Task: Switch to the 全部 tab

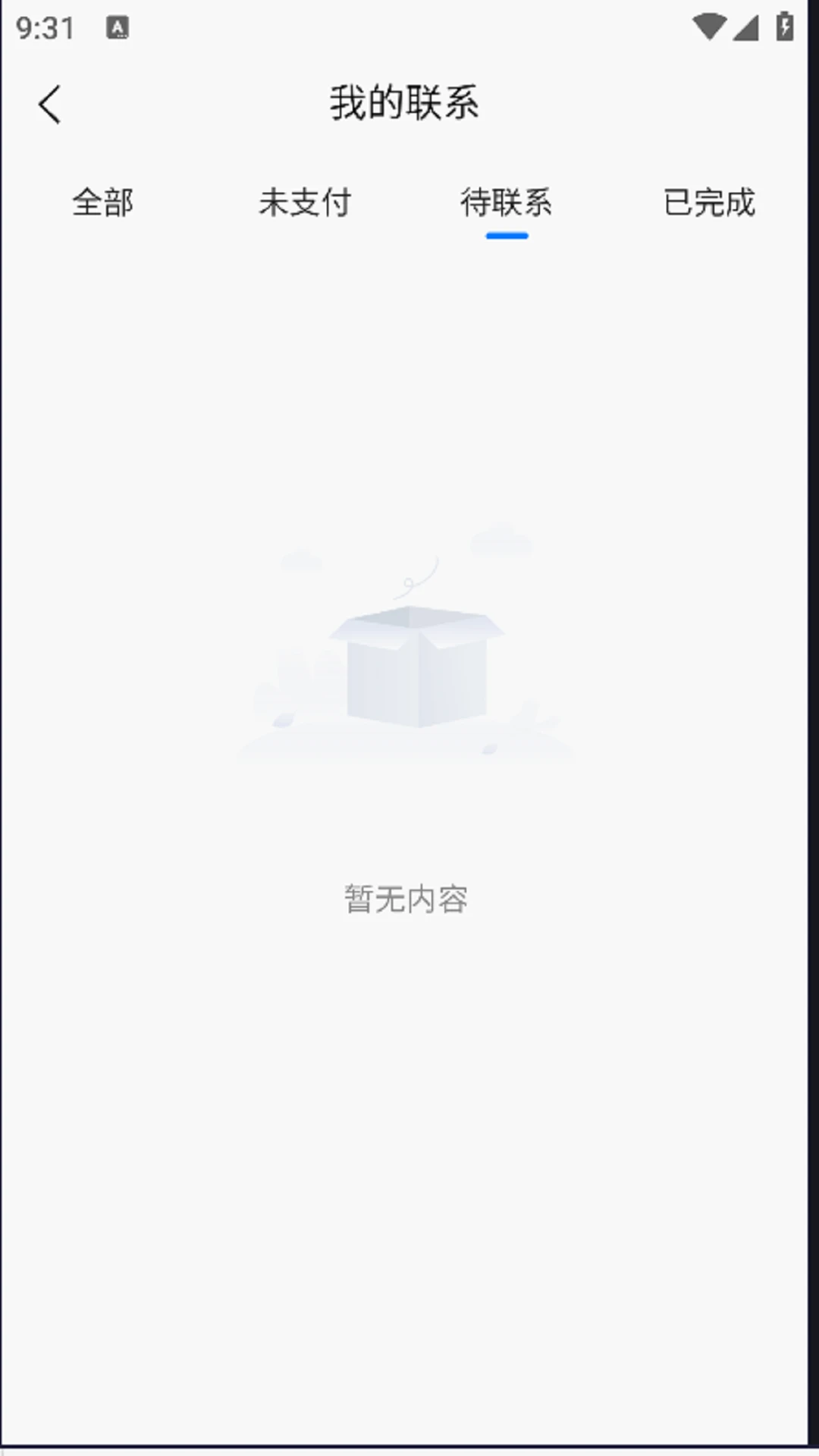Action: click(x=103, y=203)
